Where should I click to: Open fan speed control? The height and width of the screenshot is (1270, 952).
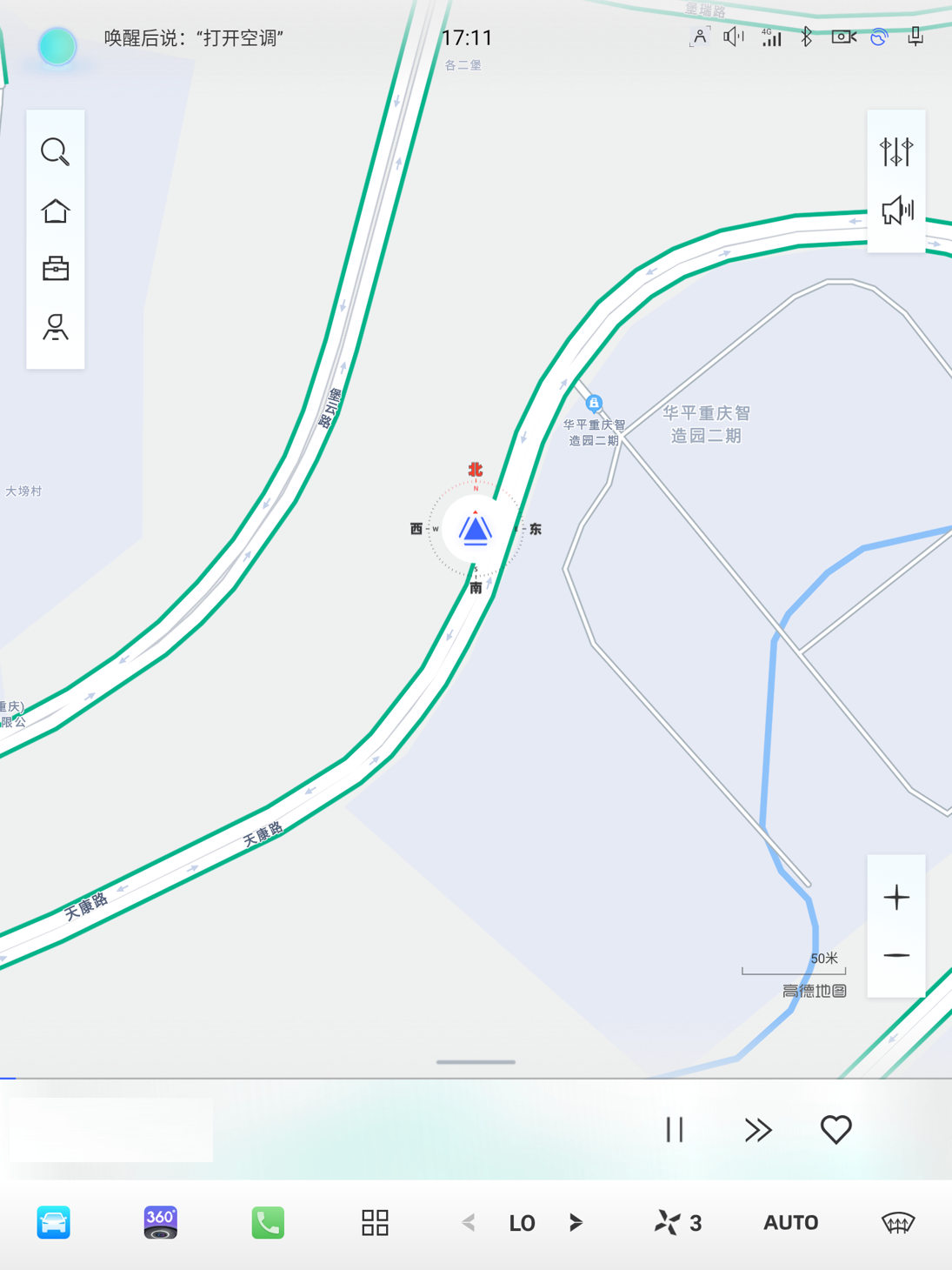[x=678, y=1223]
